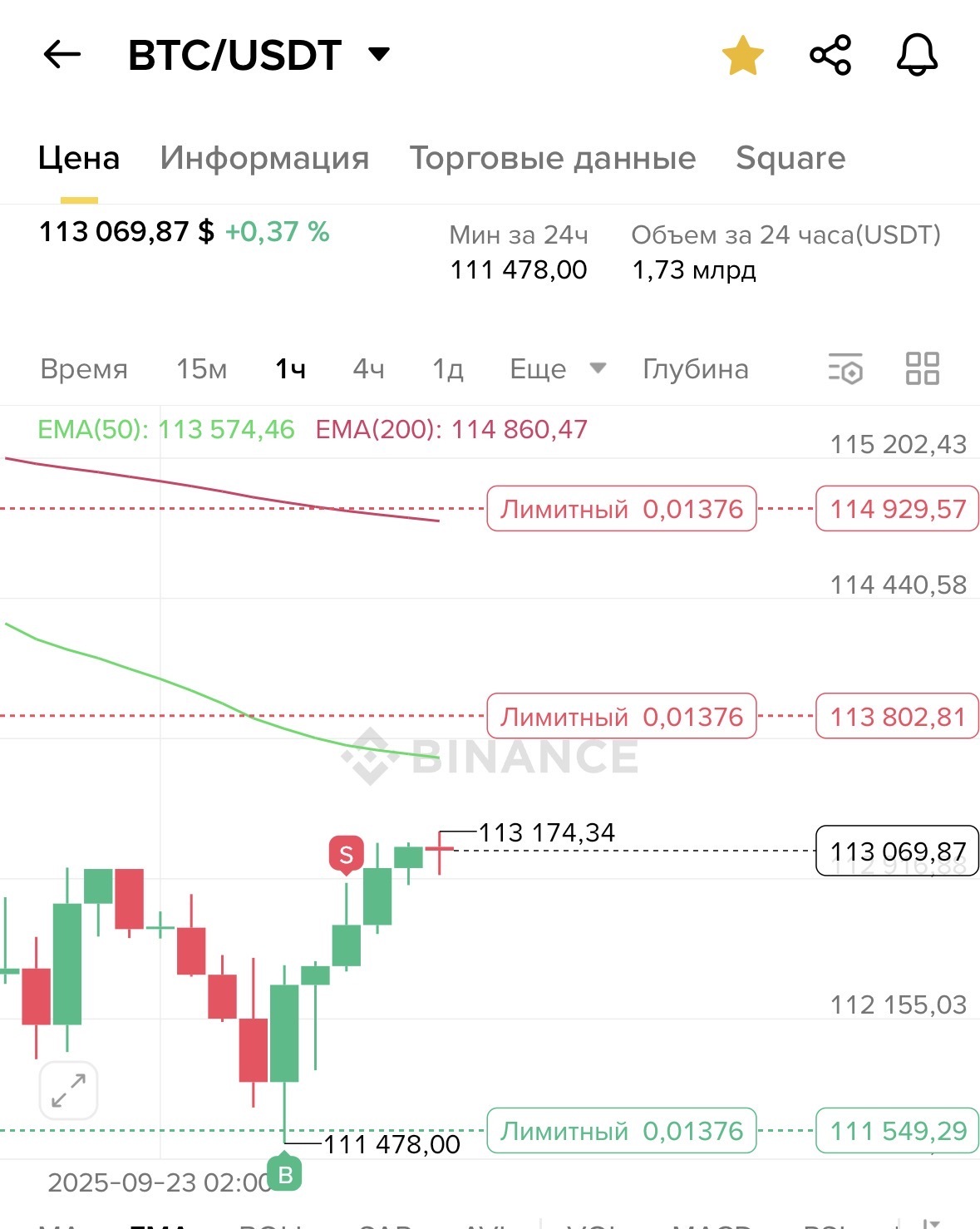
Task: Tap the limit order at 114 929,57
Action: coord(622,508)
